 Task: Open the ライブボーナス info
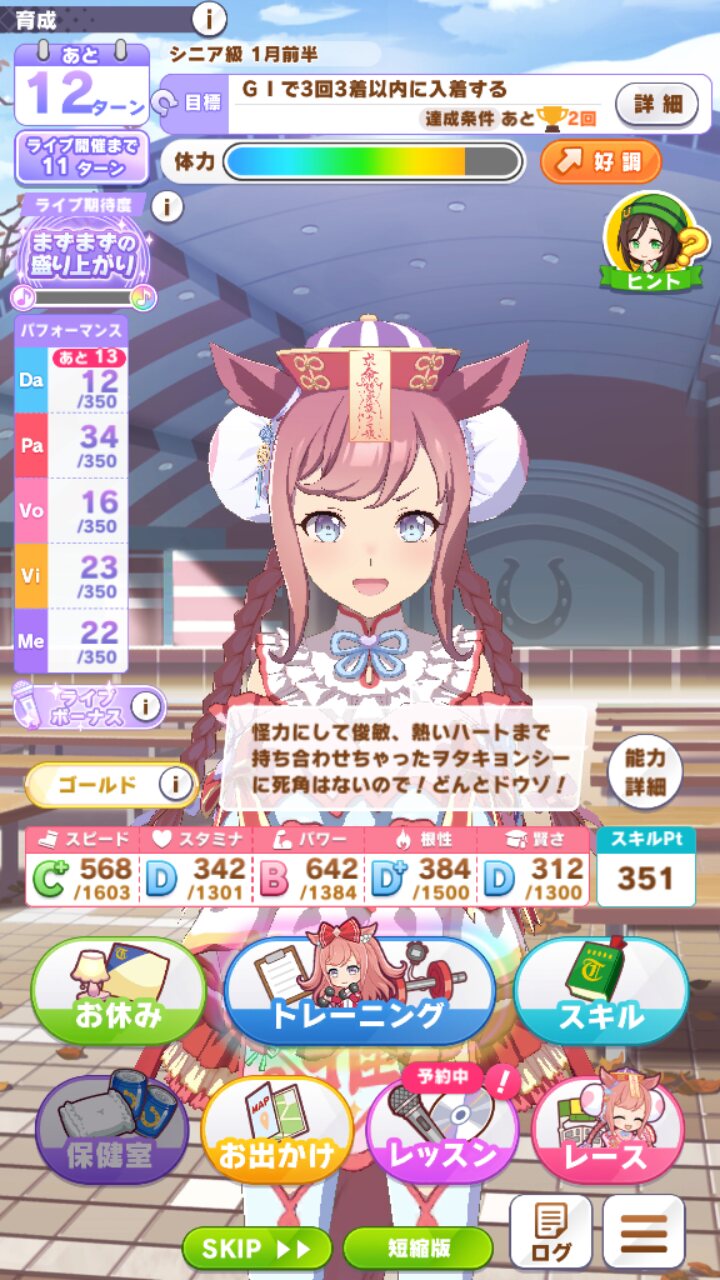coord(146,707)
